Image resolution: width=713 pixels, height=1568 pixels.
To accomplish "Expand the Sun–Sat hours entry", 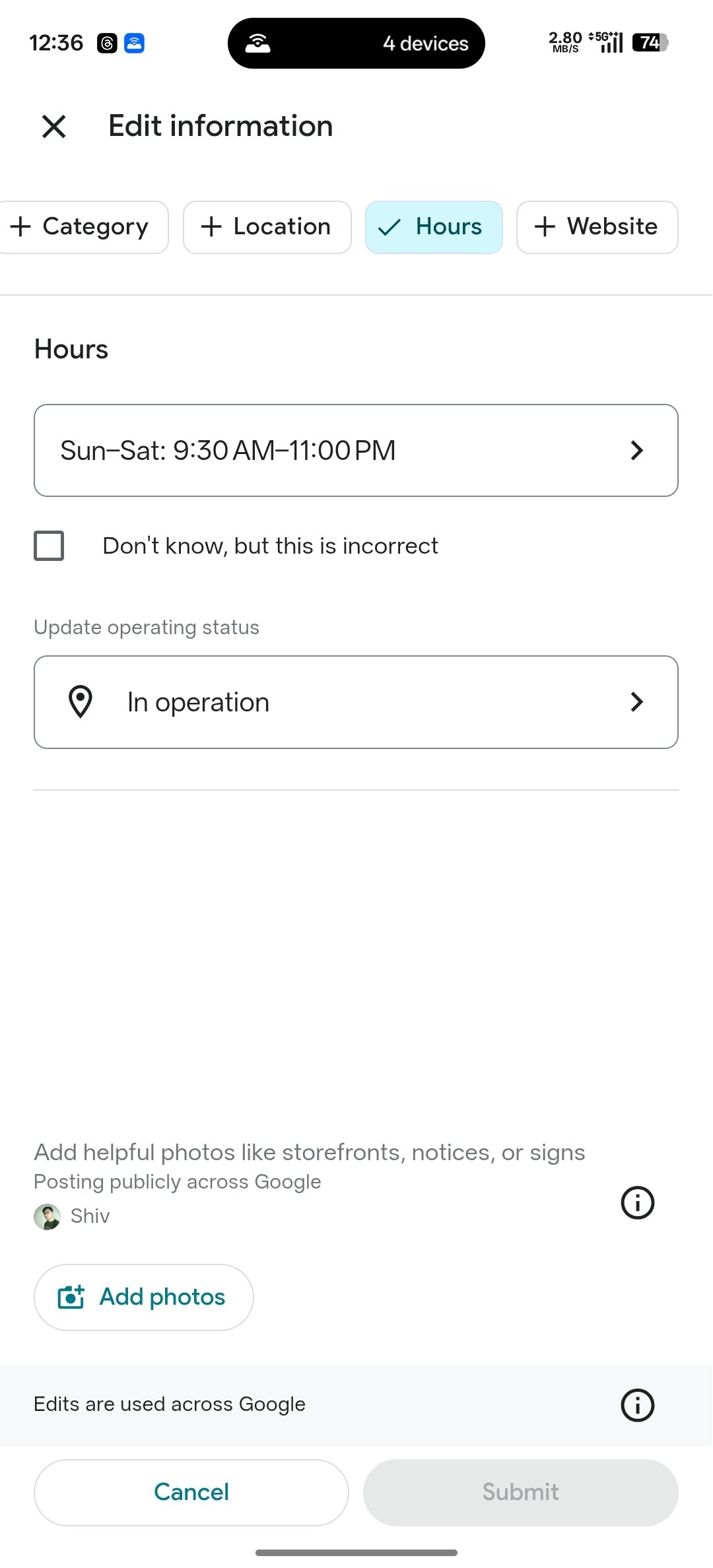I will click(356, 449).
